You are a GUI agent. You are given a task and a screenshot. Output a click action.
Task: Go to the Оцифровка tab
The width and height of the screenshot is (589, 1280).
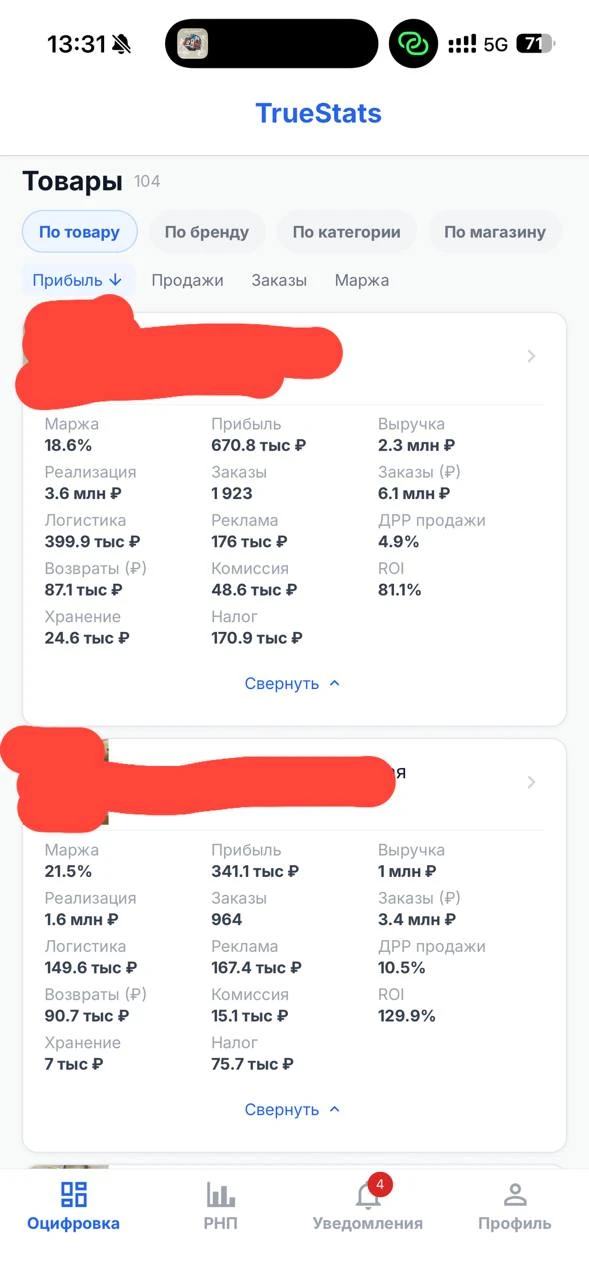coord(74,1207)
